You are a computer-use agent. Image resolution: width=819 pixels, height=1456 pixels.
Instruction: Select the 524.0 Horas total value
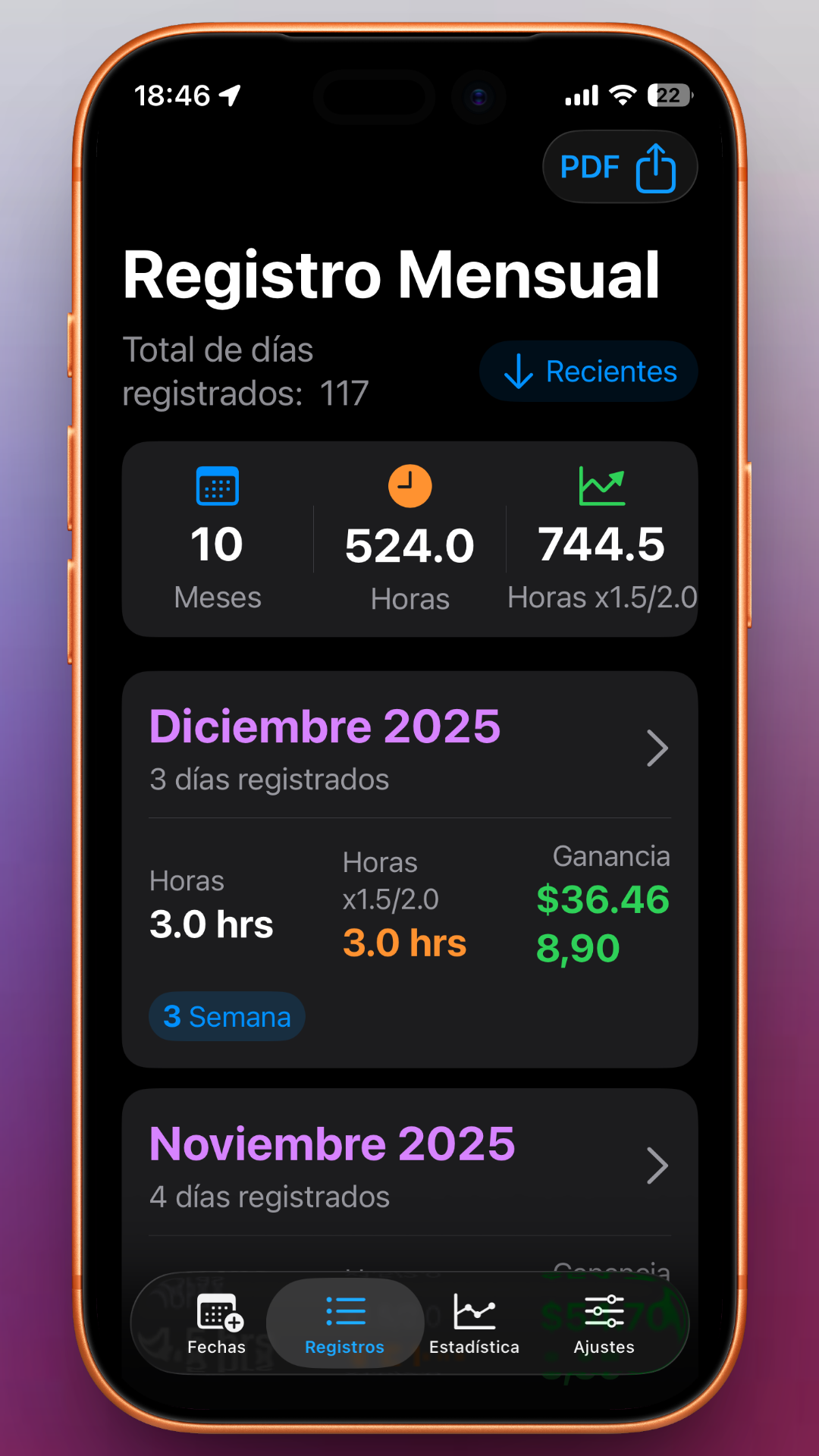(x=409, y=544)
